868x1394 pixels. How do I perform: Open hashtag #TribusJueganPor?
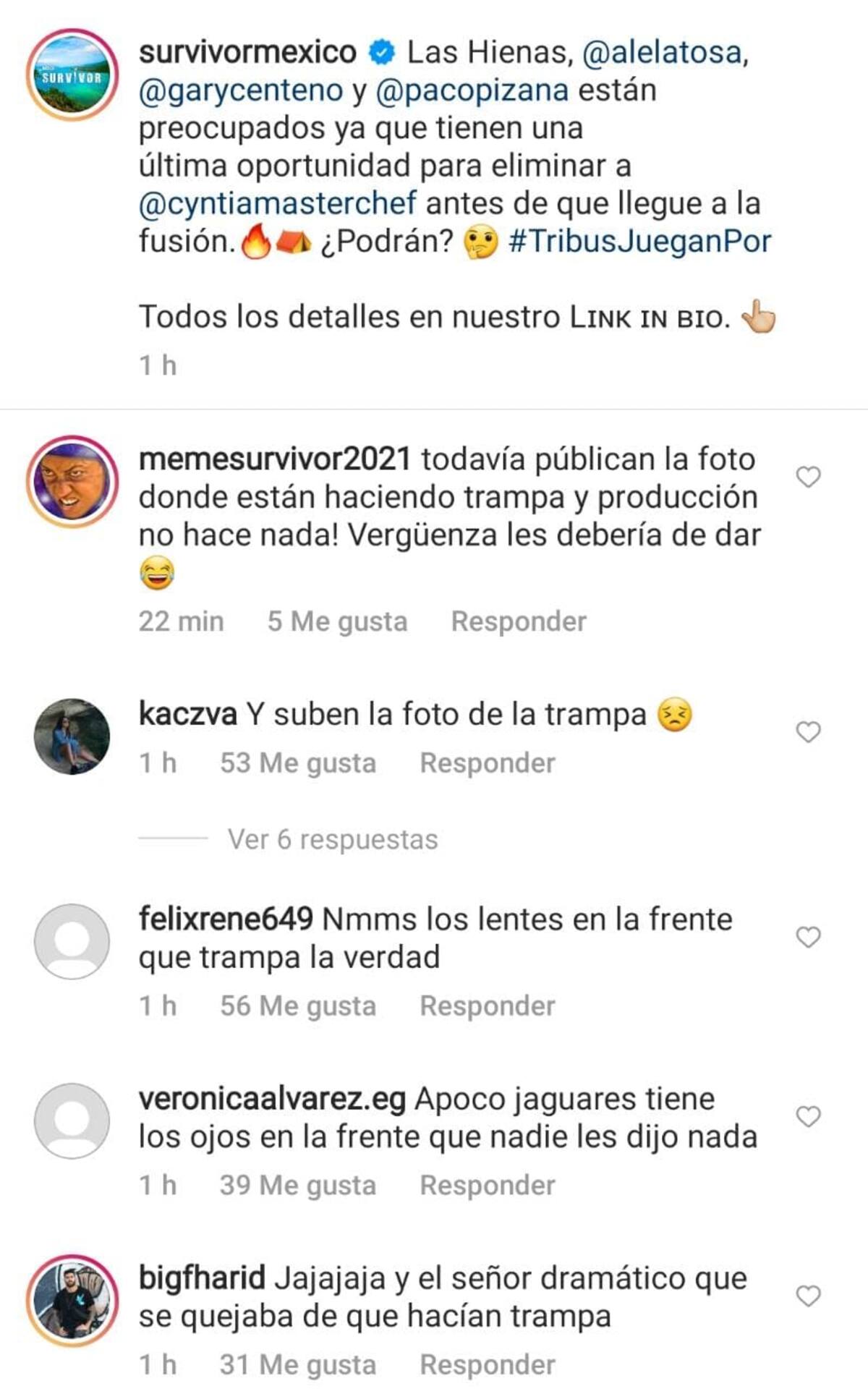(639, 242)
